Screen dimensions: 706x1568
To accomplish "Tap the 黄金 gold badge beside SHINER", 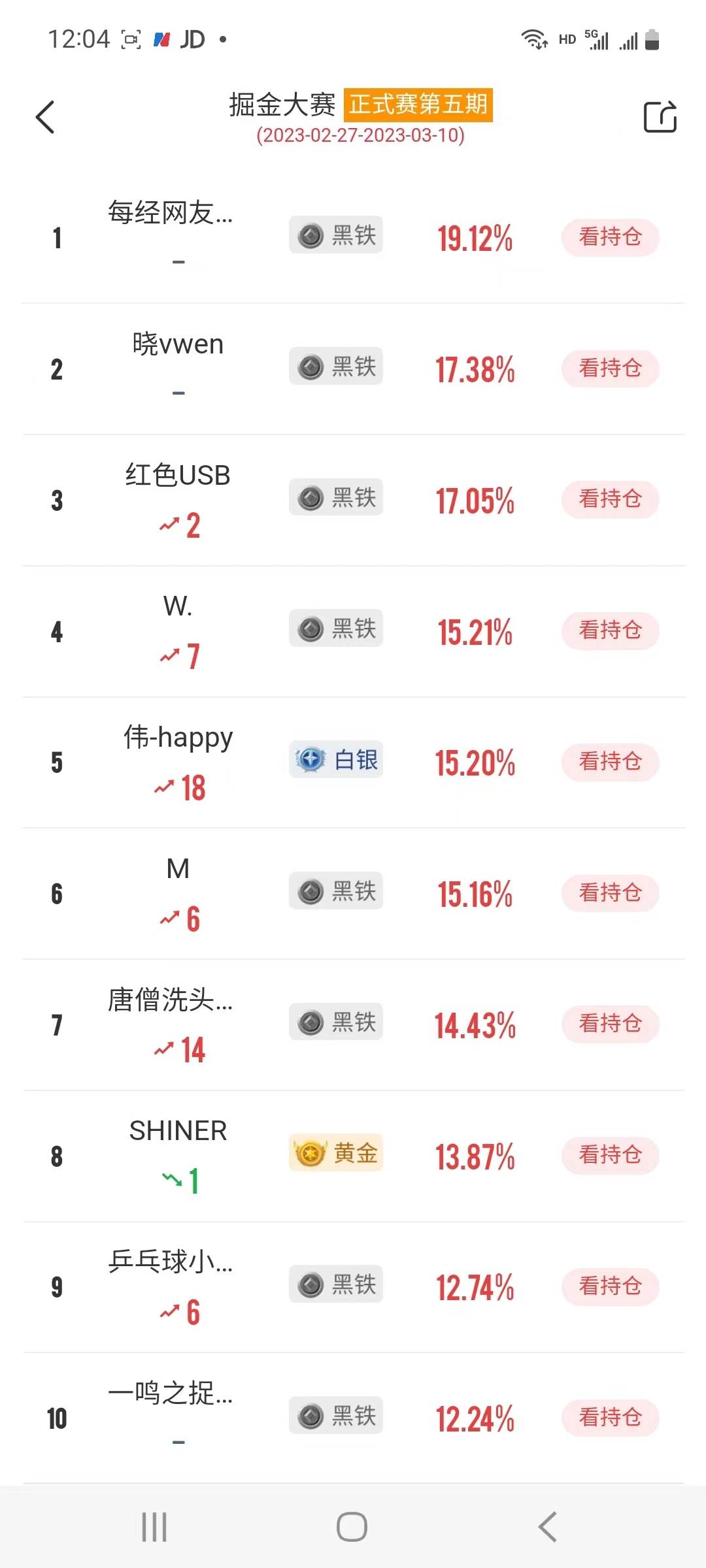I will [x=335, y=1152].
